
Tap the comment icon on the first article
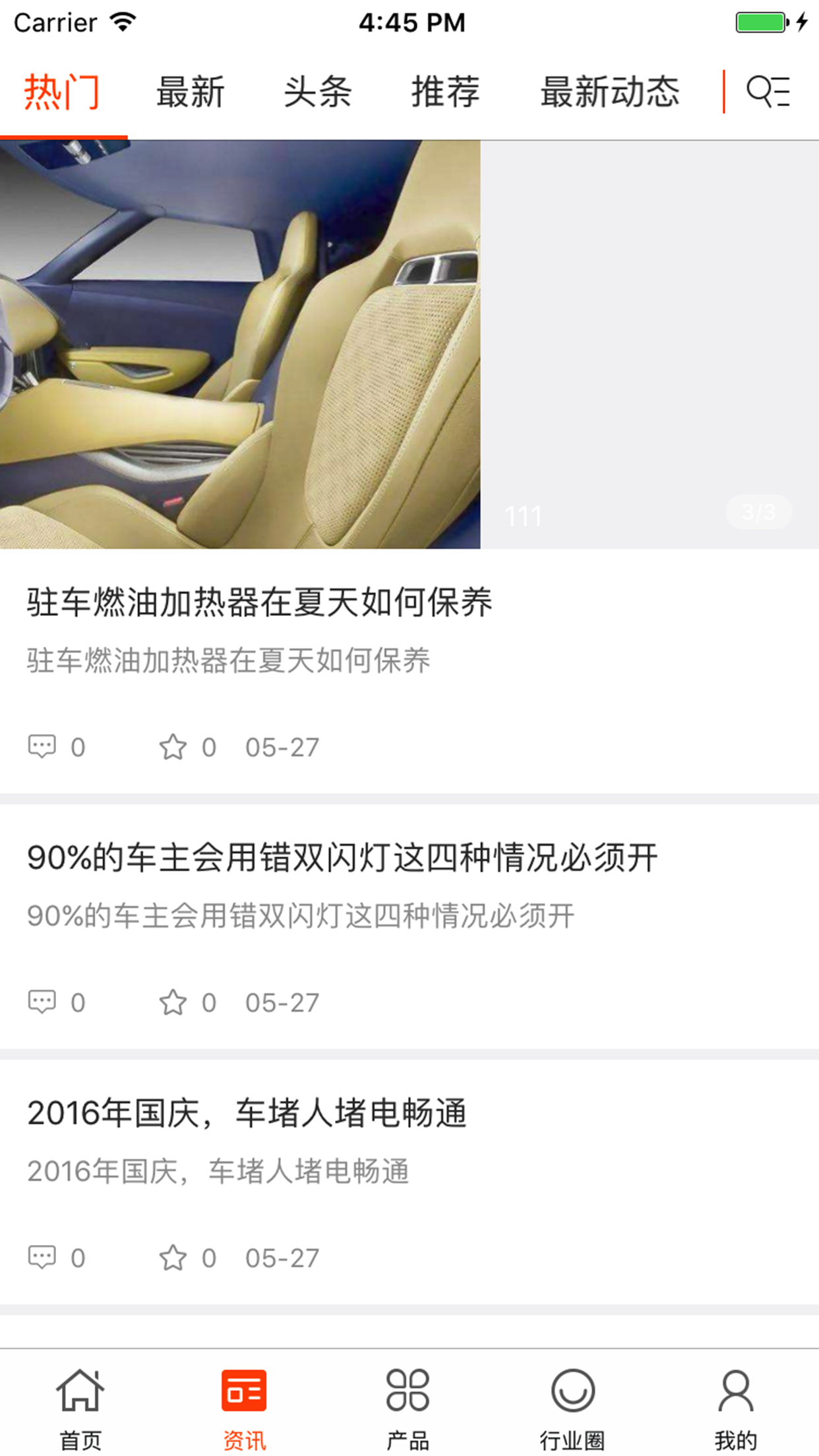(42, 747)
